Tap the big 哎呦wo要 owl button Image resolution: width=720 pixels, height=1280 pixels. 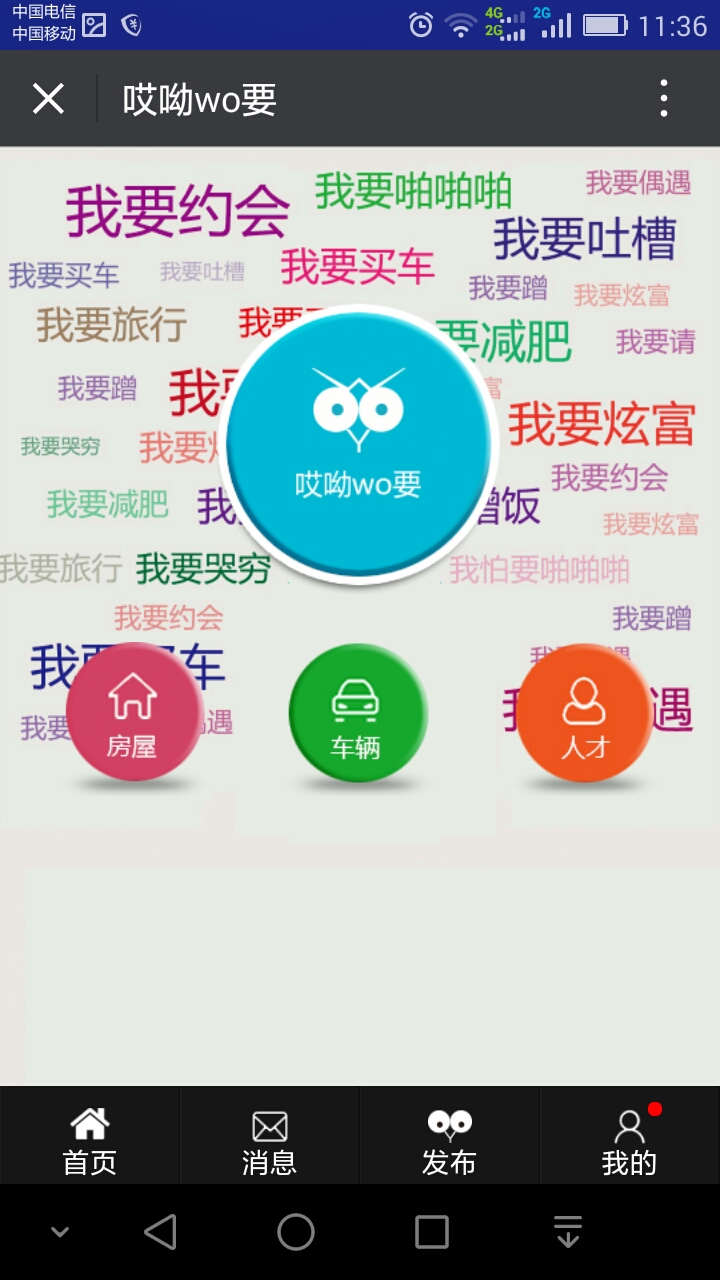pos(358,444)
